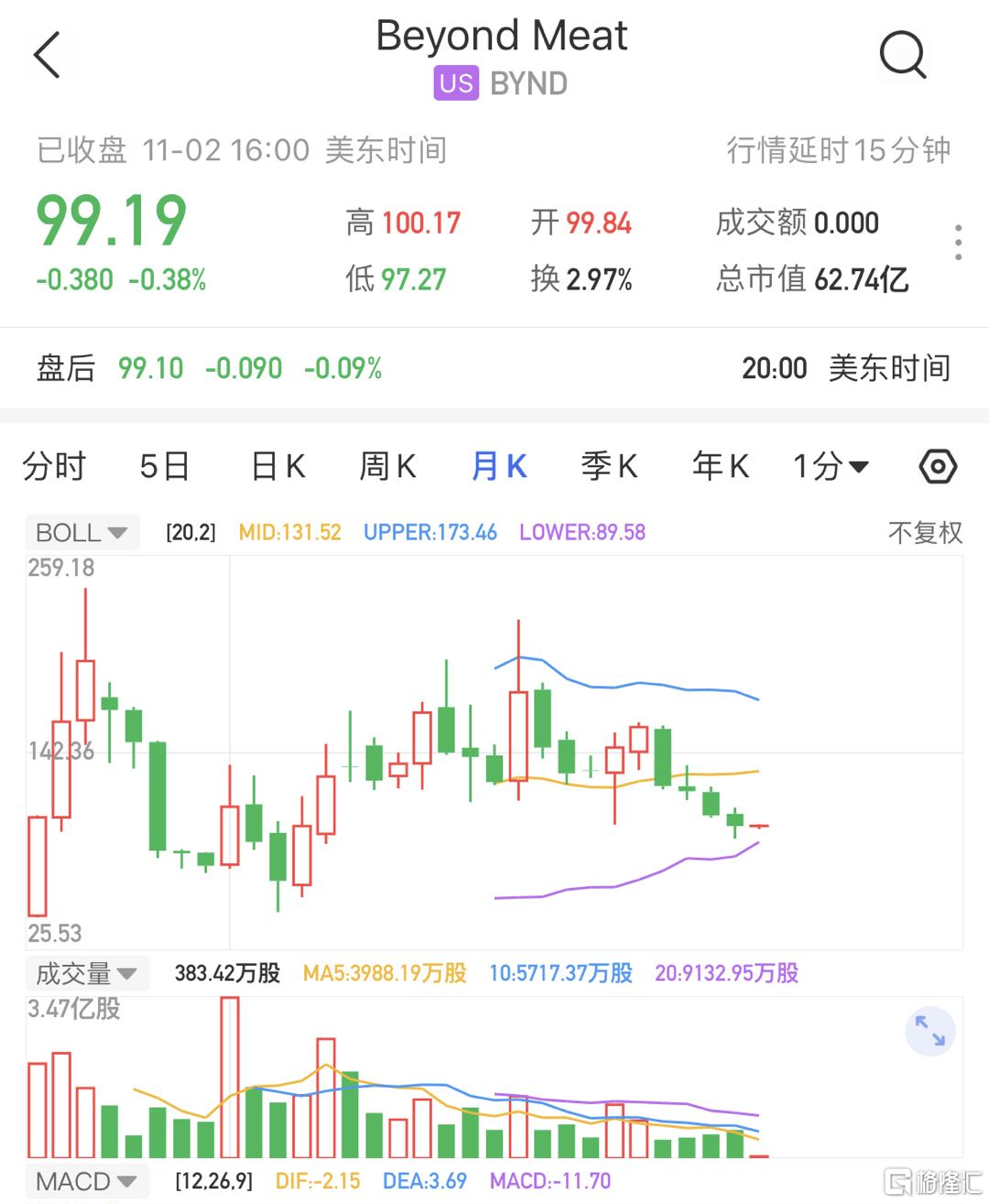Open chart settings hexagon icon
The image size is (989, 1204).
(x=938, y=466)
